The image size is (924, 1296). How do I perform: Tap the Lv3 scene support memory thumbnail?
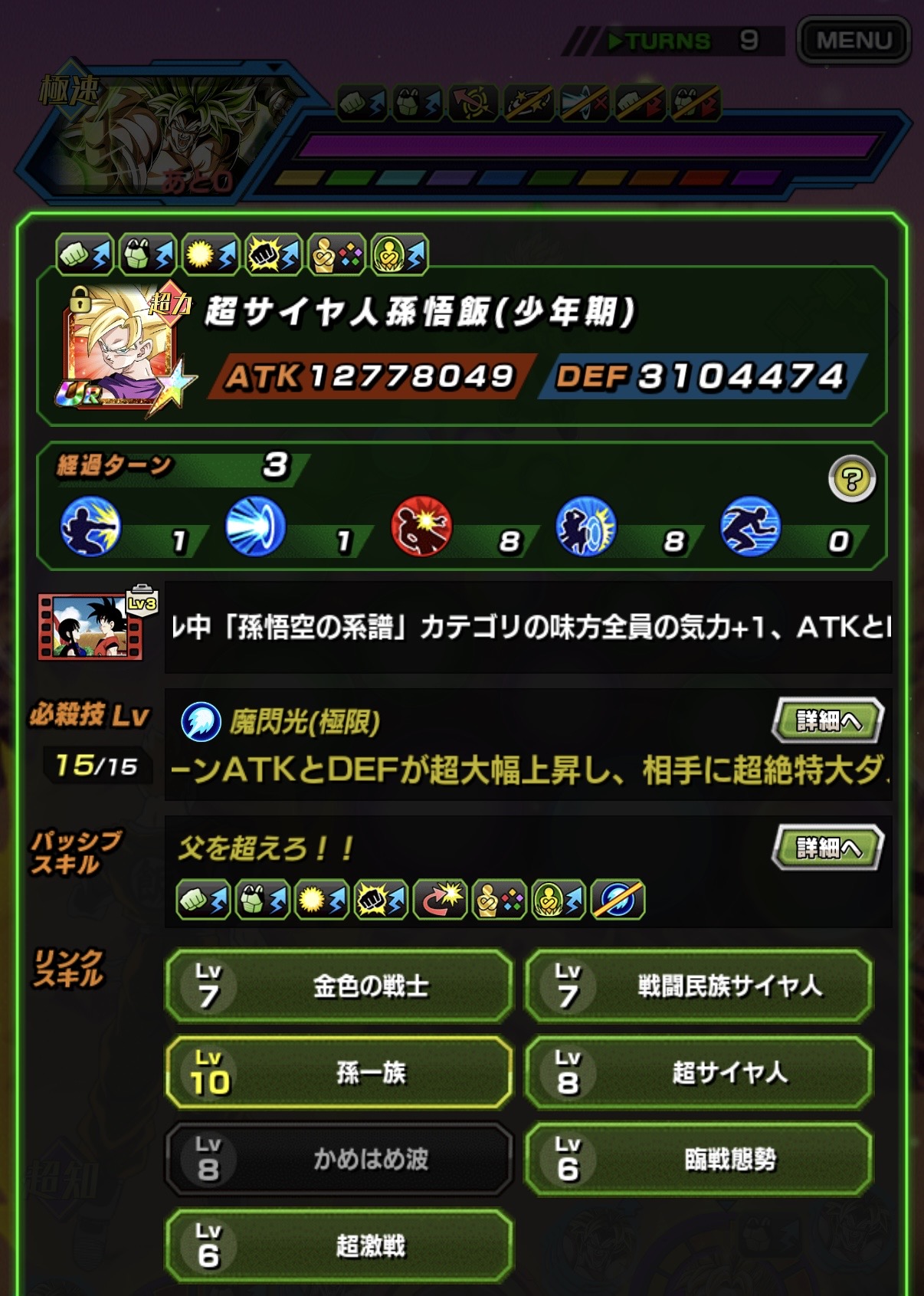(x=92, y=626)
